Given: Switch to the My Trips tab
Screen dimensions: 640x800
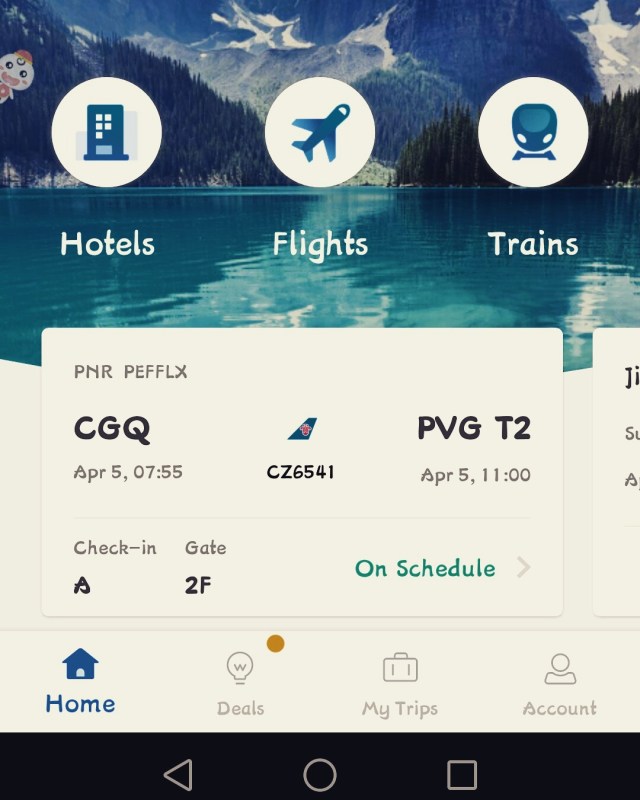Looking at the screenshot, I should pos(400,682).
